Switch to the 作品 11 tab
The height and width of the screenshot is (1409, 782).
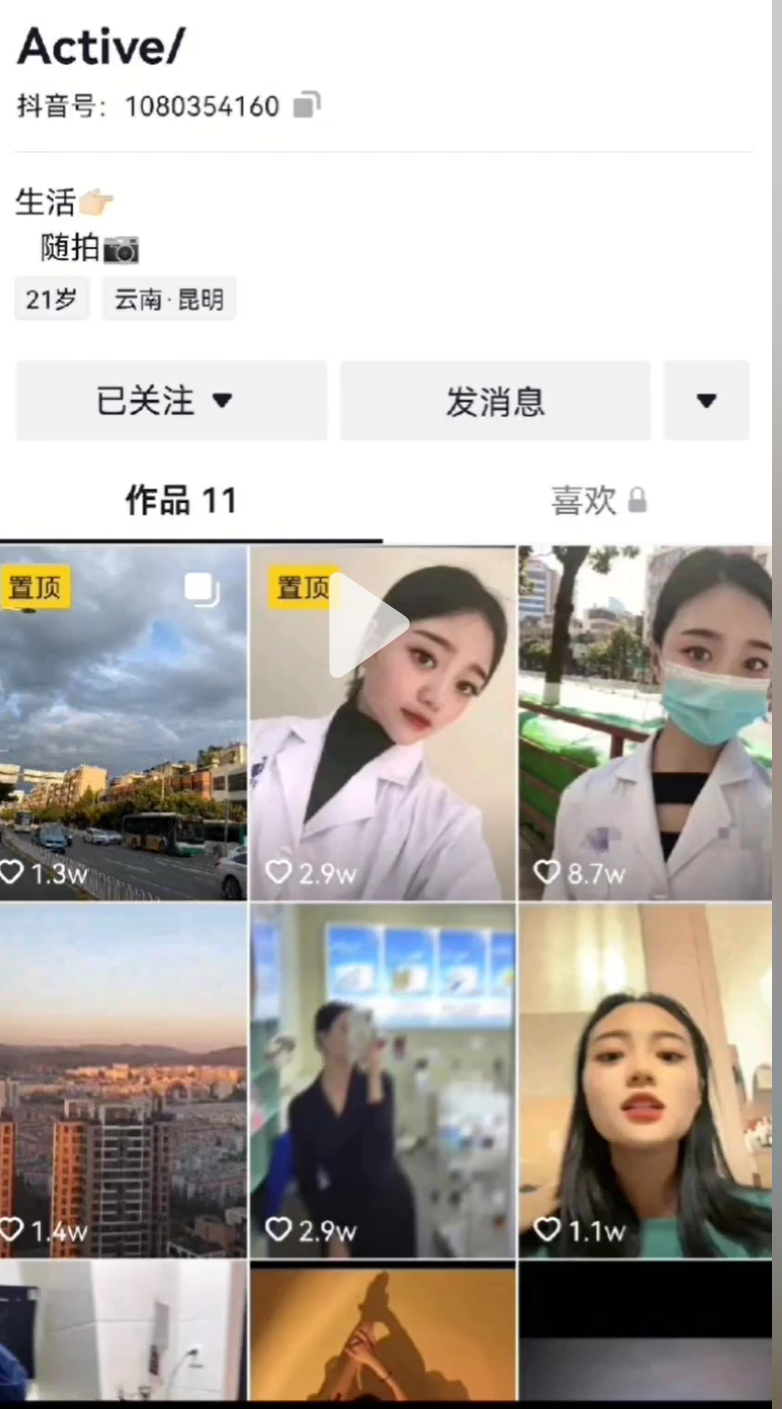tap(182, 501)
